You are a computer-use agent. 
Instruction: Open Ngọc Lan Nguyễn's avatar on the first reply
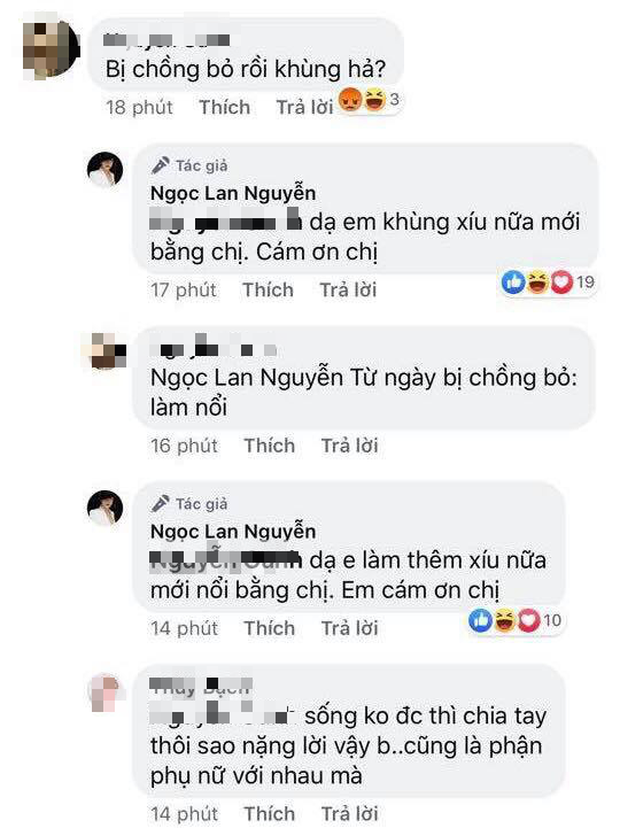click(x=105, y=171)
